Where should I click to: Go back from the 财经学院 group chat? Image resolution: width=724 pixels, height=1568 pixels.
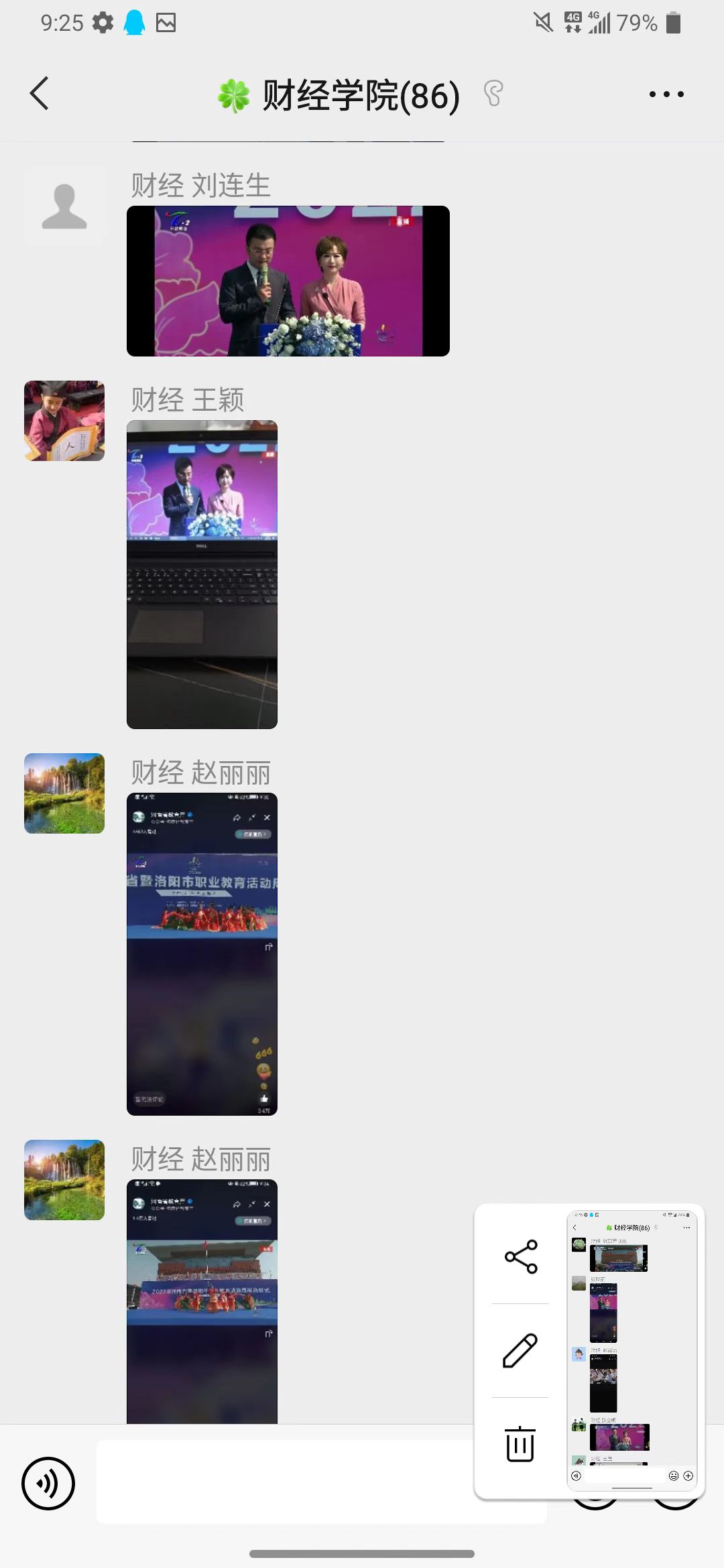[40, 93]
